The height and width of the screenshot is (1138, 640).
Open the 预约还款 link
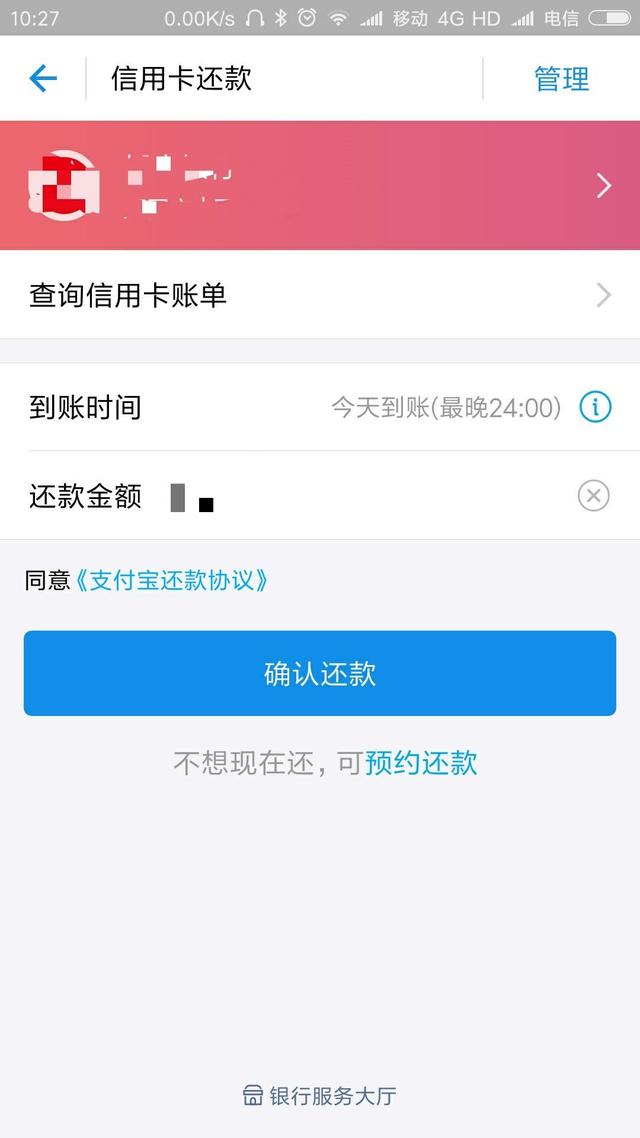(421, 763)
